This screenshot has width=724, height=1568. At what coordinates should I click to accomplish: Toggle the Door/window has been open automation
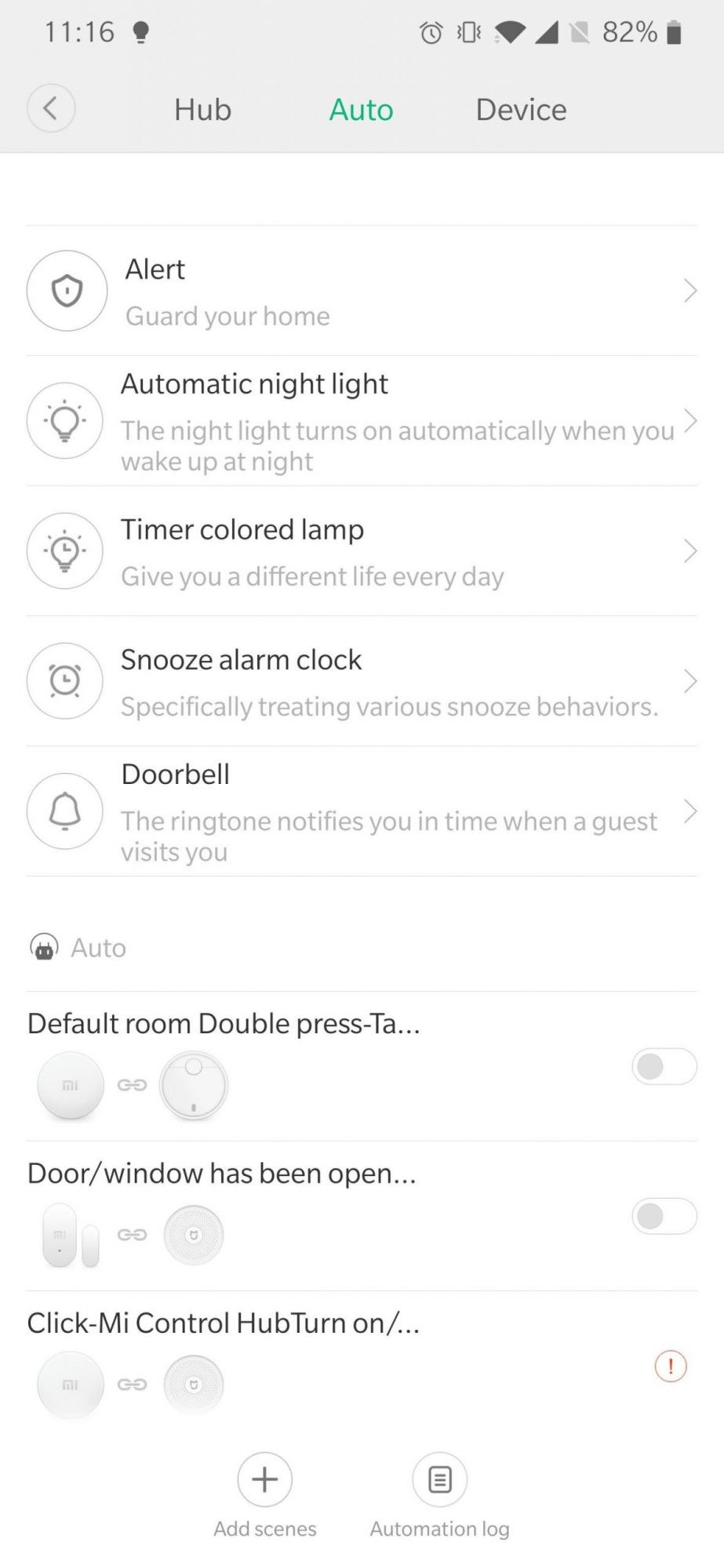[x=664, y=1216]
